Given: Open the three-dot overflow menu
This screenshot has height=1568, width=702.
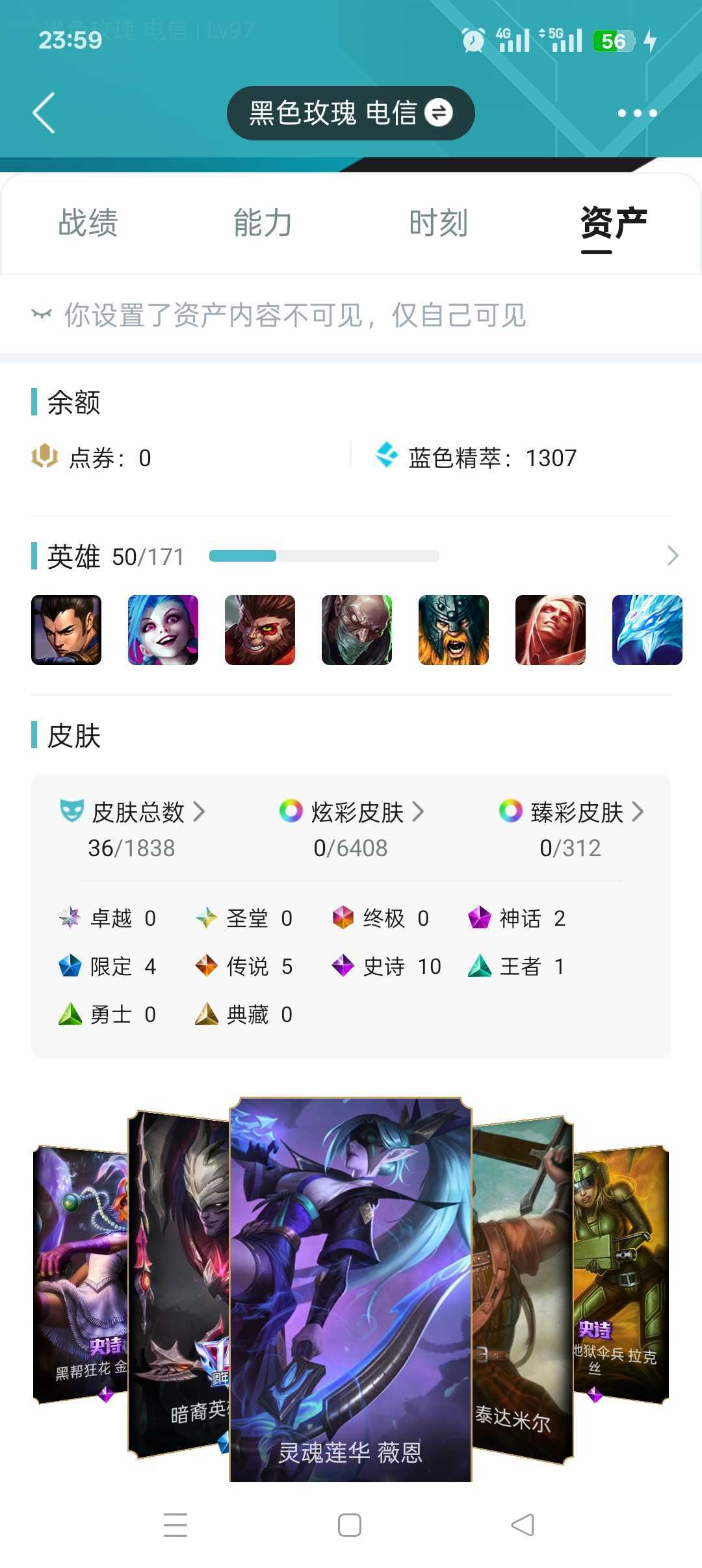Looking at the screenshot, I should (637, 113).
